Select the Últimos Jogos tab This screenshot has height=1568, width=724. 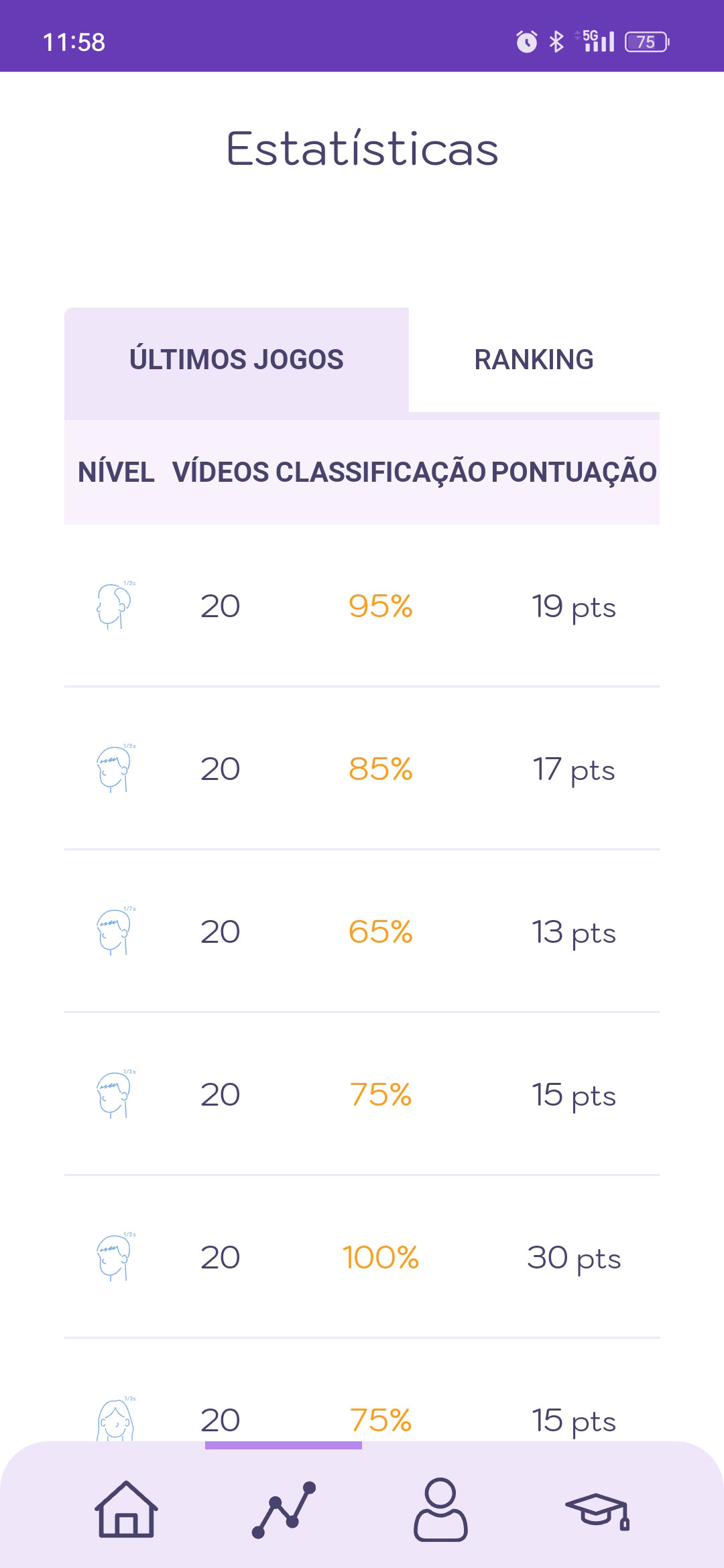(x=236, y=360)
